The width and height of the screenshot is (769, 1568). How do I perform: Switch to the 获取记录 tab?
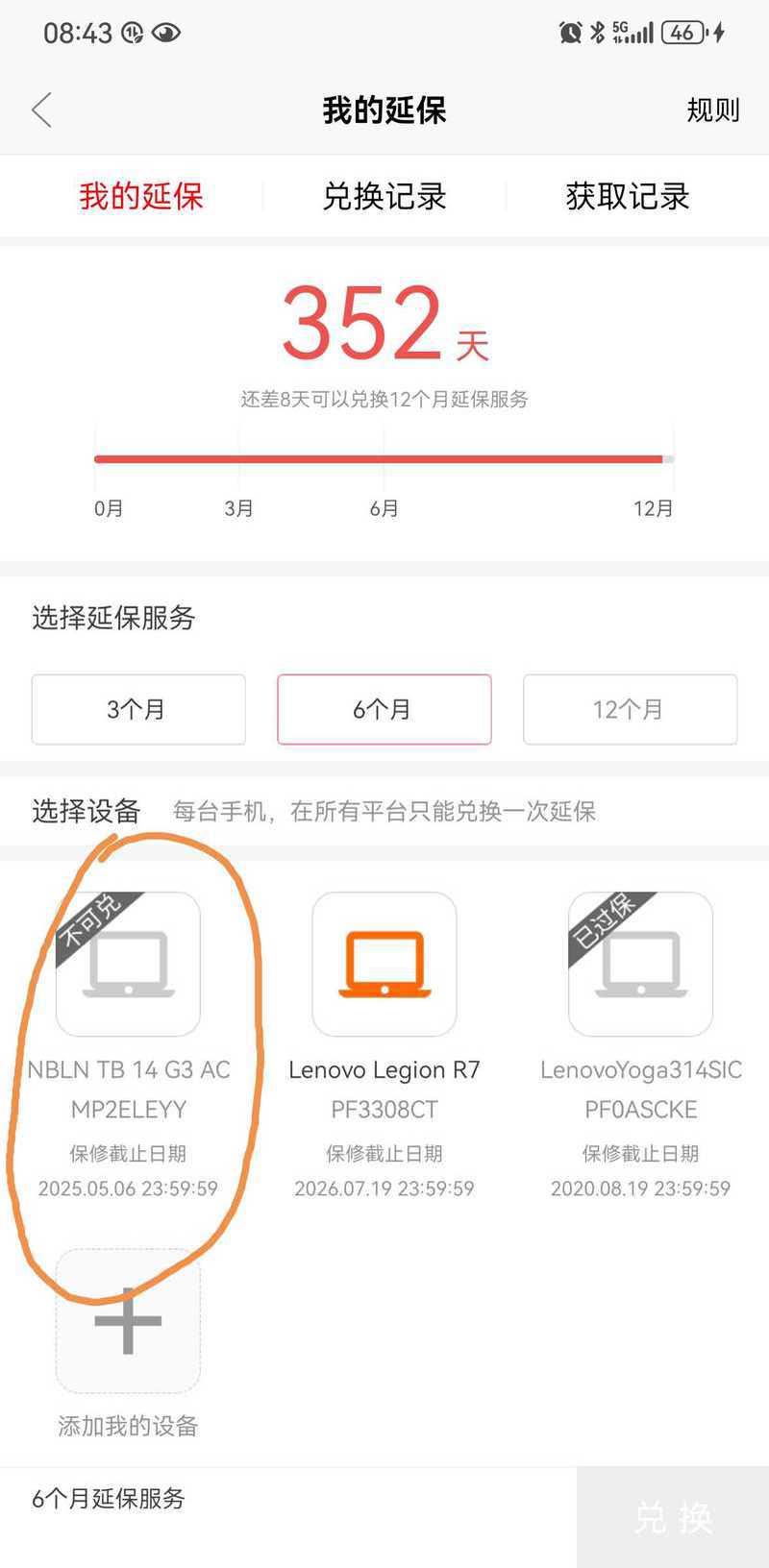[628, 196]
